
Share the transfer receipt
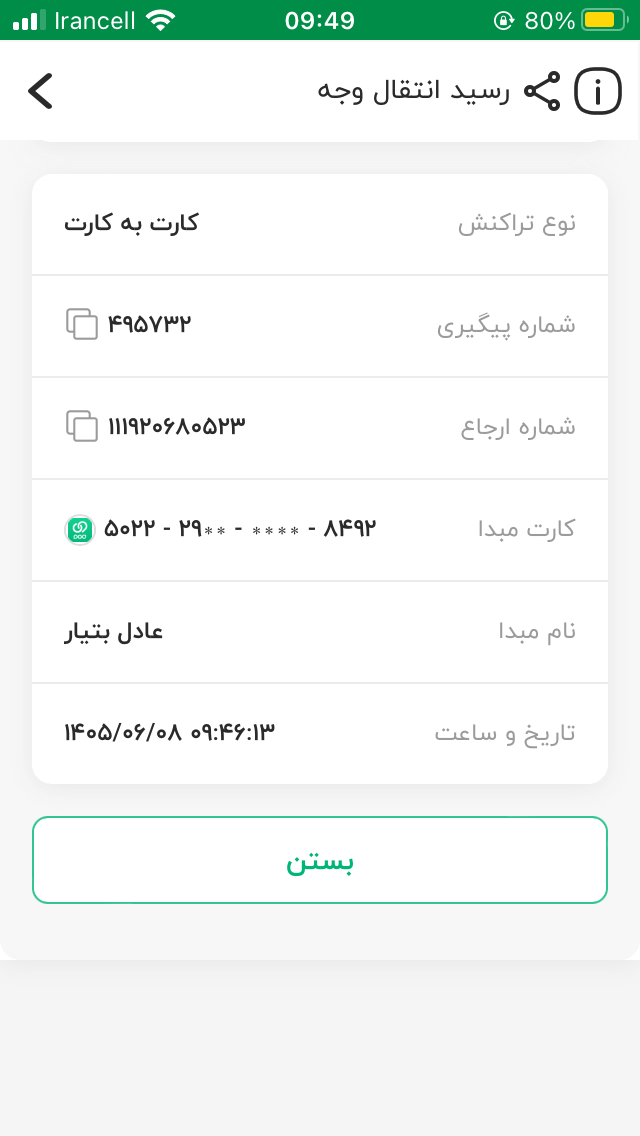542,91
